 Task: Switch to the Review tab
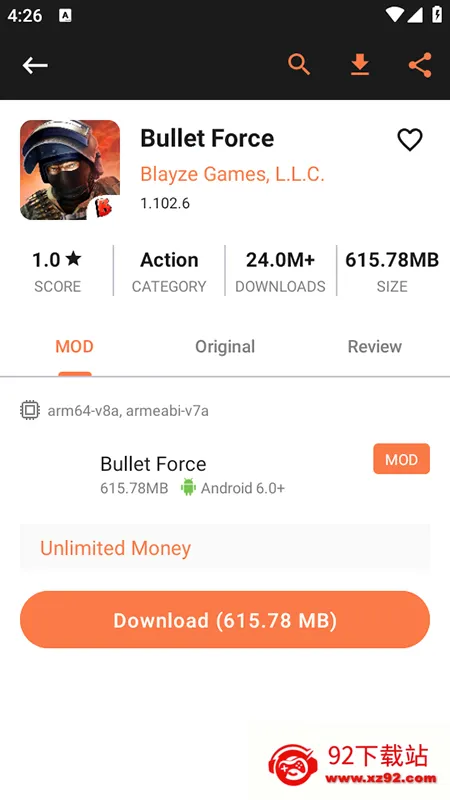click(374, 347)
